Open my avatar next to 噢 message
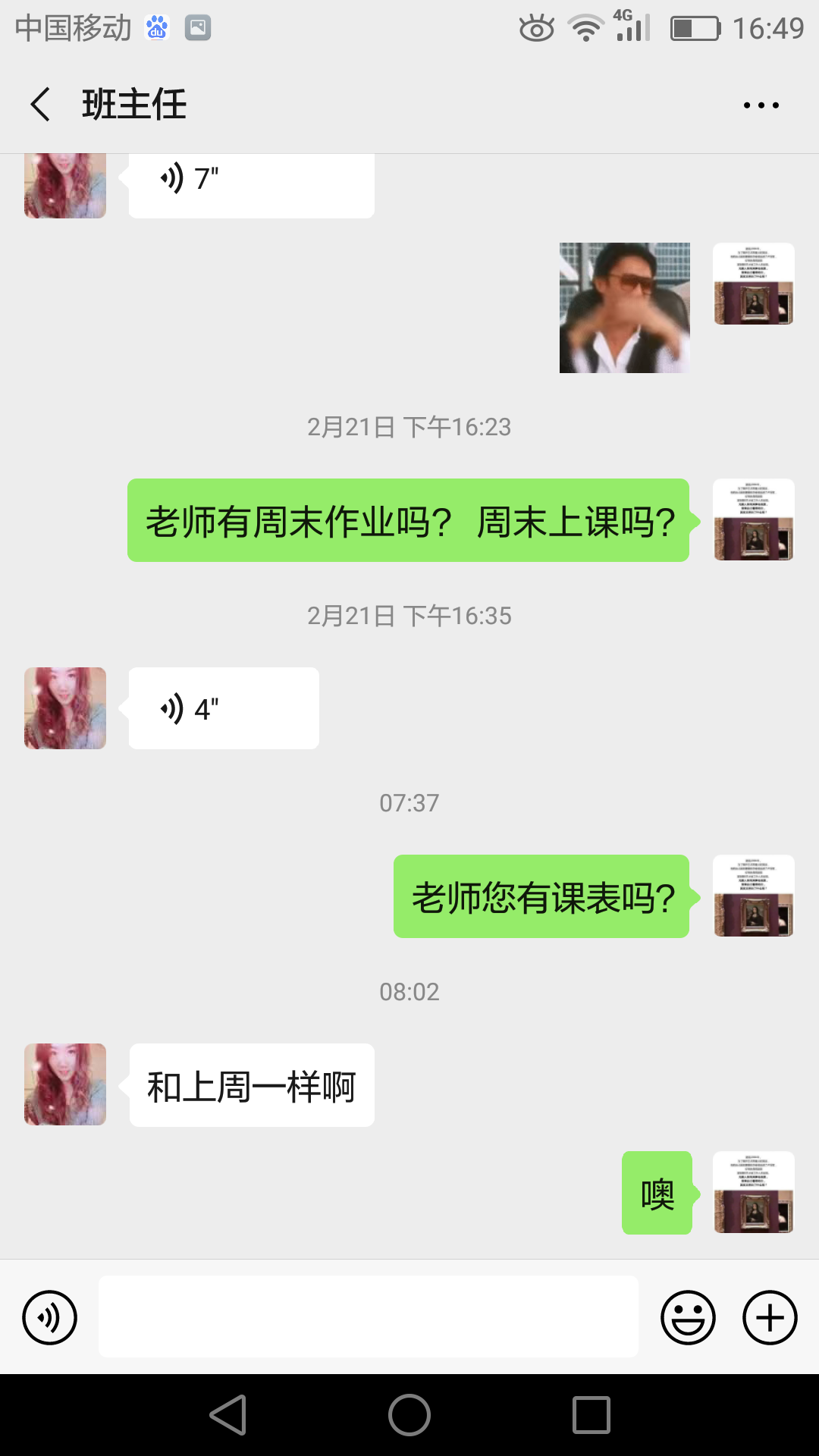Viewport: 819px width, 1456px height. pyautogui.click(x=753, y=1192)
